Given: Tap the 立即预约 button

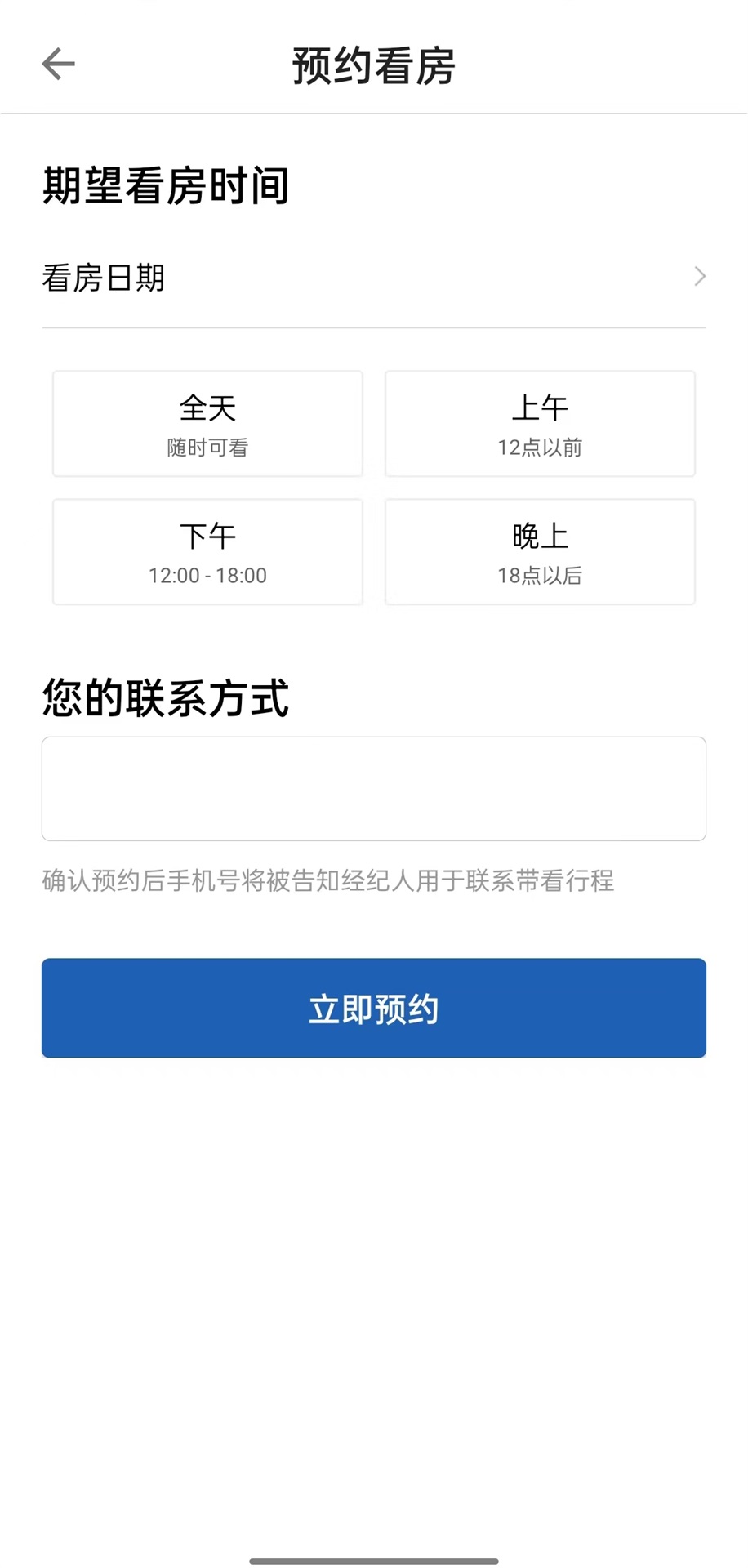Looking at the screenshot, I should click(x=373, y=1008).
